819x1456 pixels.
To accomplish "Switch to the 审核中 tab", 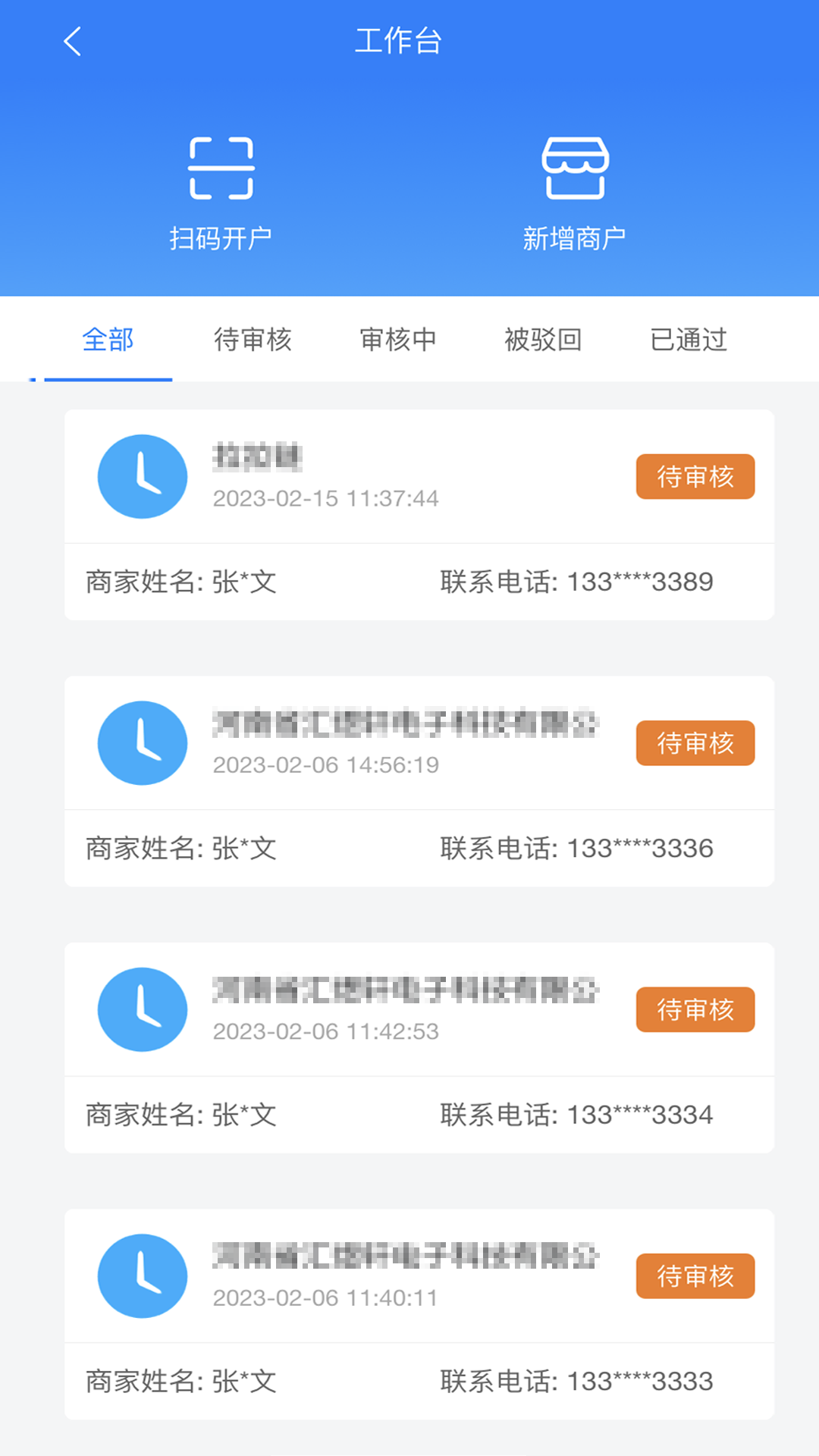I will click(398, 340).
